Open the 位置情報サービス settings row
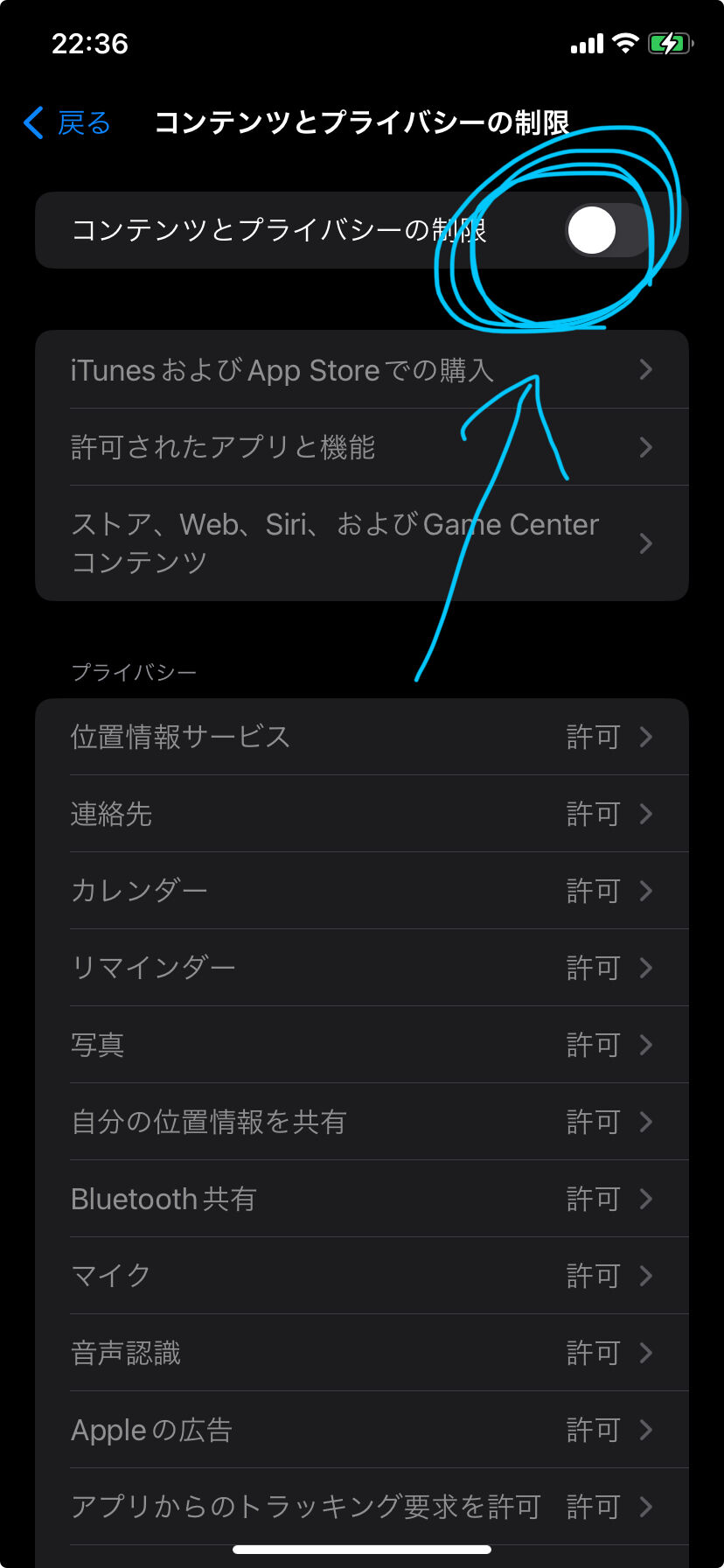Screen dimensions: 724x1568 point(362,737)
